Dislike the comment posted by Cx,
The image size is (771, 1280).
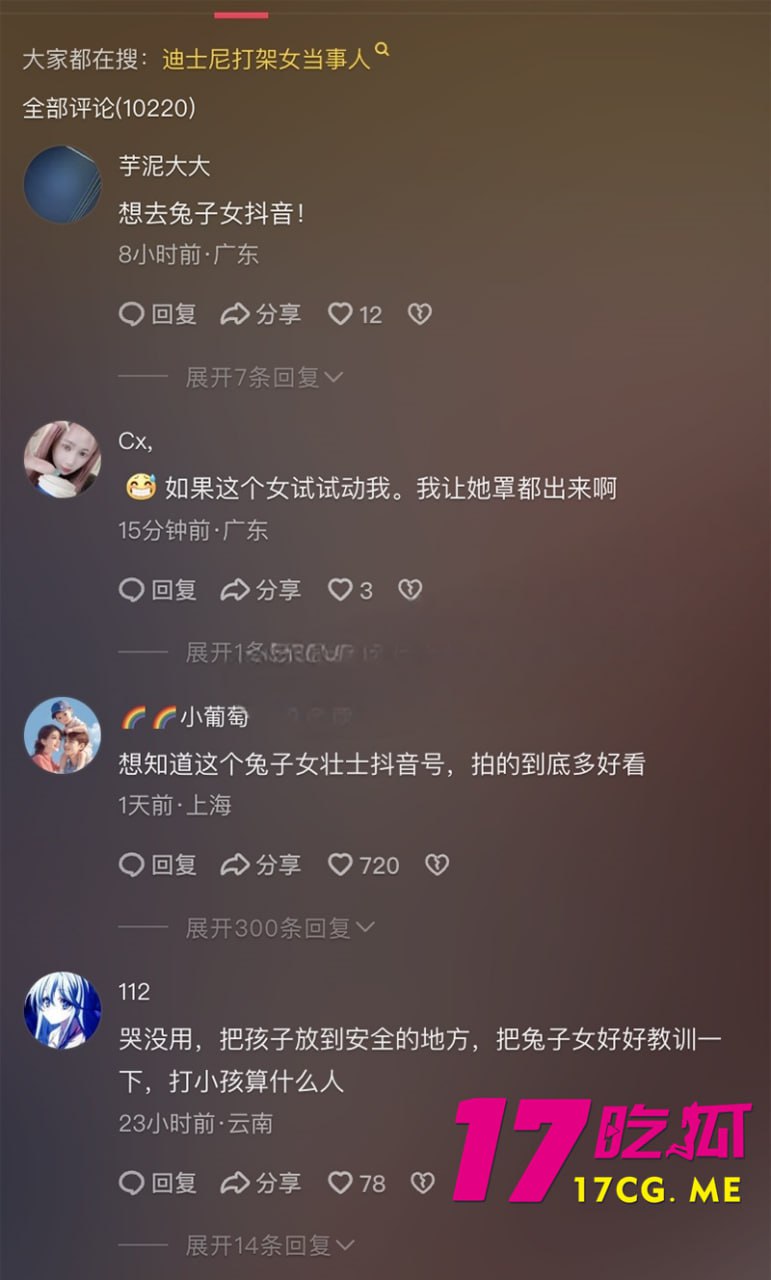point(410,590)
